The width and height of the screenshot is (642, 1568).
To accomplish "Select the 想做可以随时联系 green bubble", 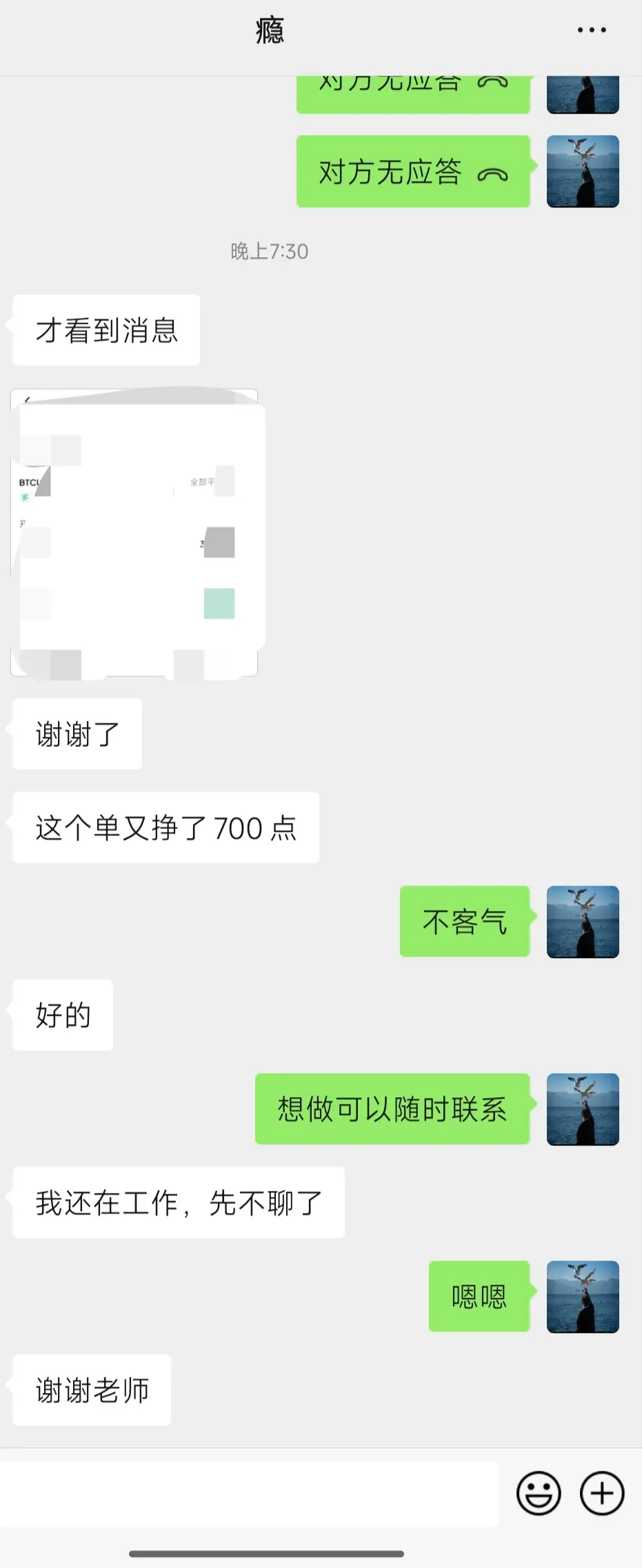I will [392, 1110].
